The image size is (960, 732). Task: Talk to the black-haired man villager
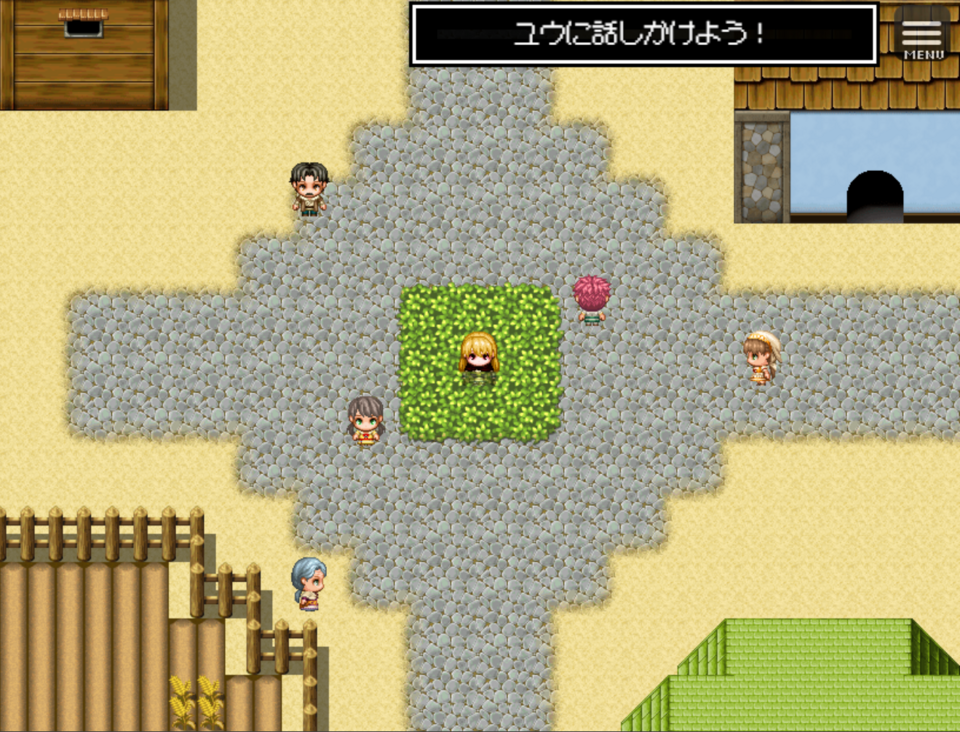(309, 189)
